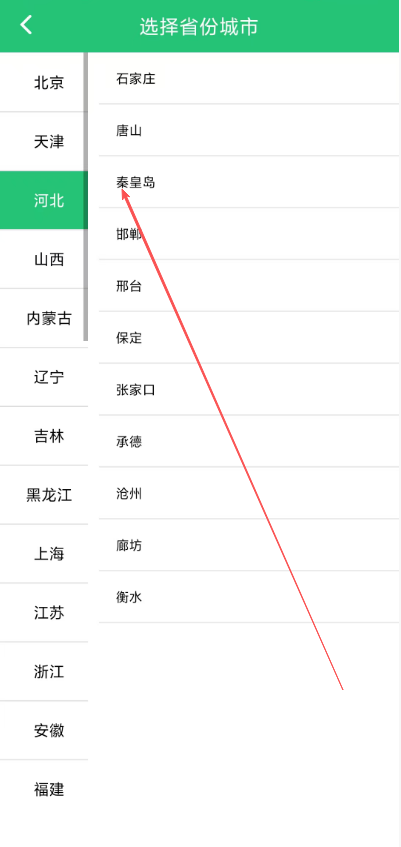Tap the 邯郸 city row
The height and width of the screenshot is (847, 401).
pos(249,234)
